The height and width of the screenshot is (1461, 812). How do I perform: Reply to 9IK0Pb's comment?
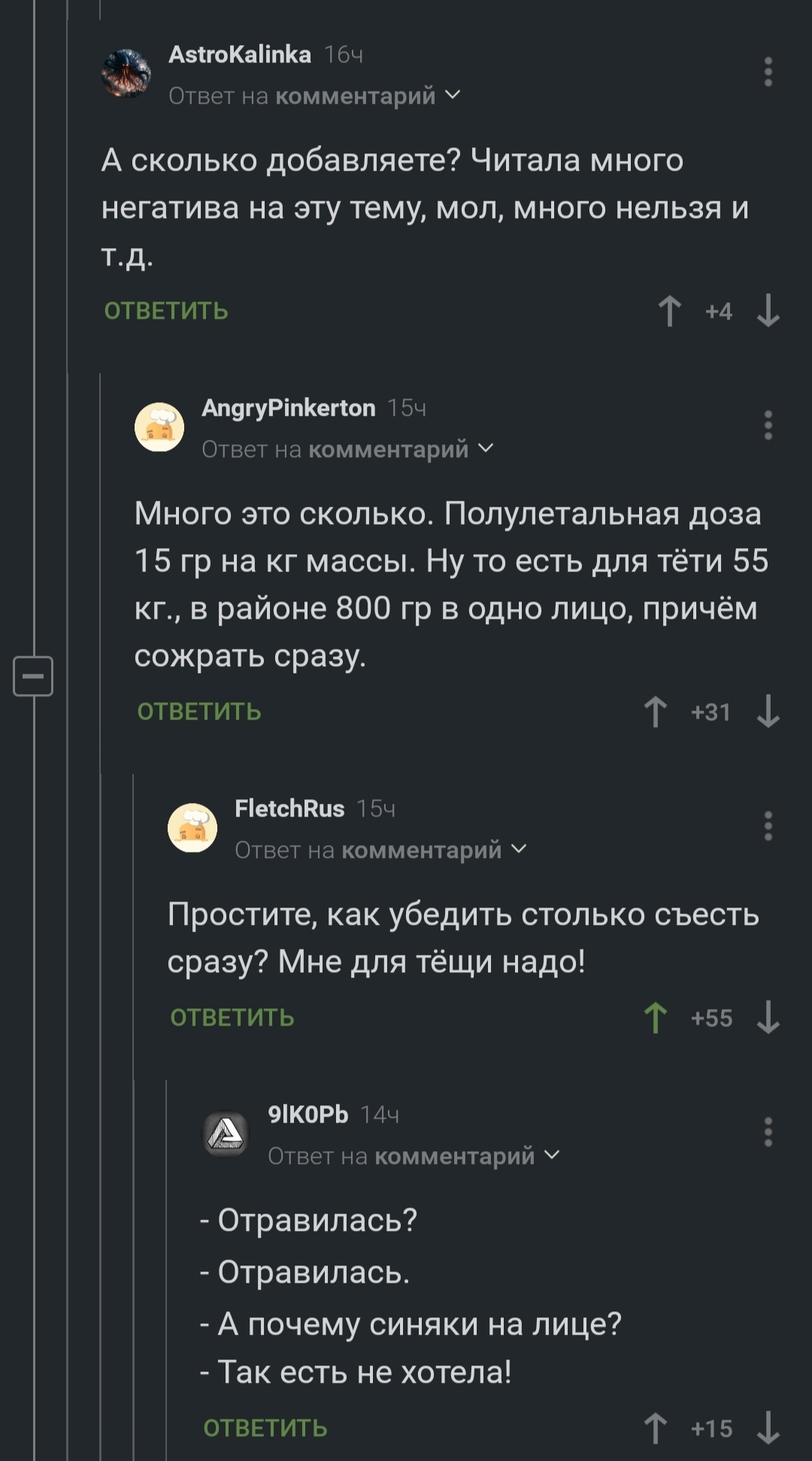(x=265, y=1428)
